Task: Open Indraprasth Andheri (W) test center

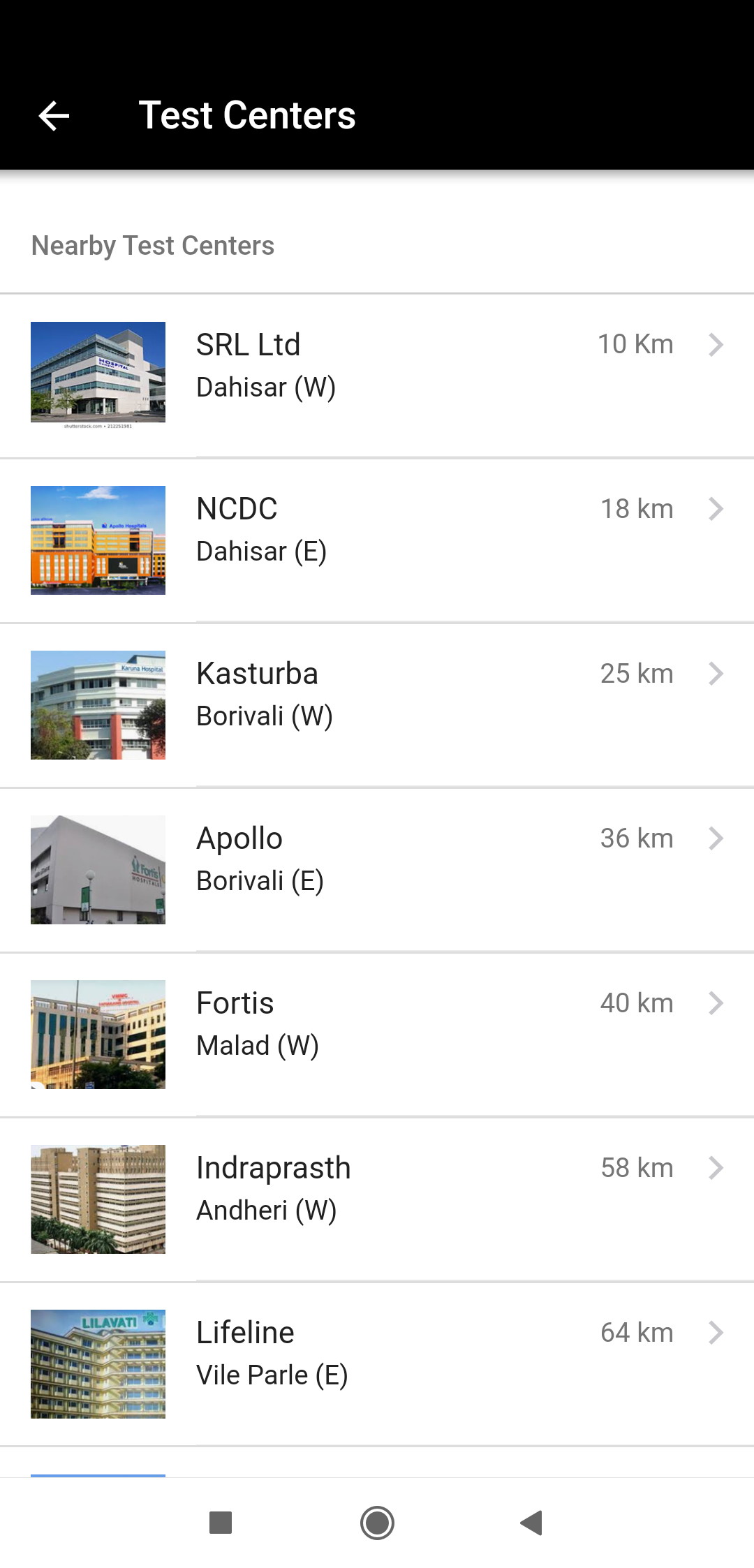Action: [x=377, y=1199]
